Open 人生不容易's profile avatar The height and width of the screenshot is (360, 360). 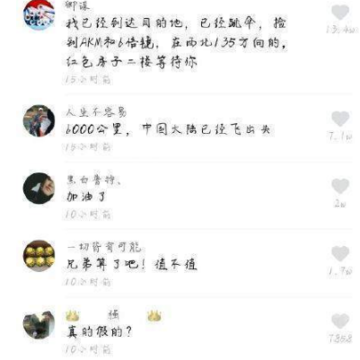coord(39,121)
